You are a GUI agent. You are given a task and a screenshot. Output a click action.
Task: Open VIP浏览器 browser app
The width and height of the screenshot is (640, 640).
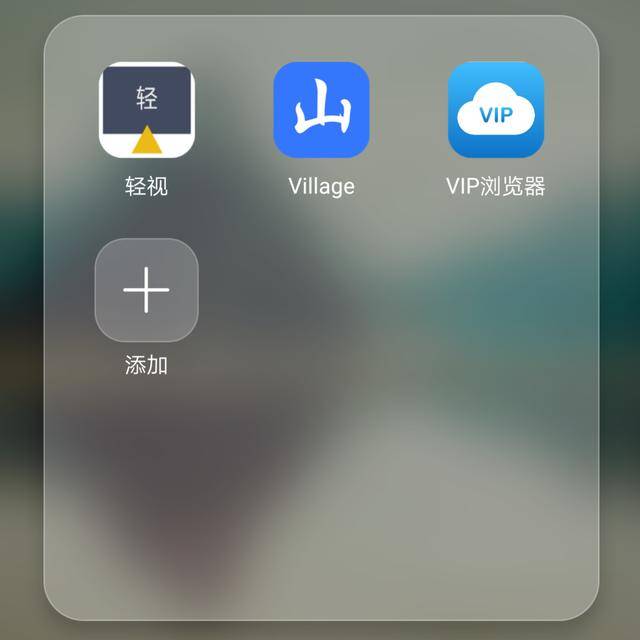496,110
